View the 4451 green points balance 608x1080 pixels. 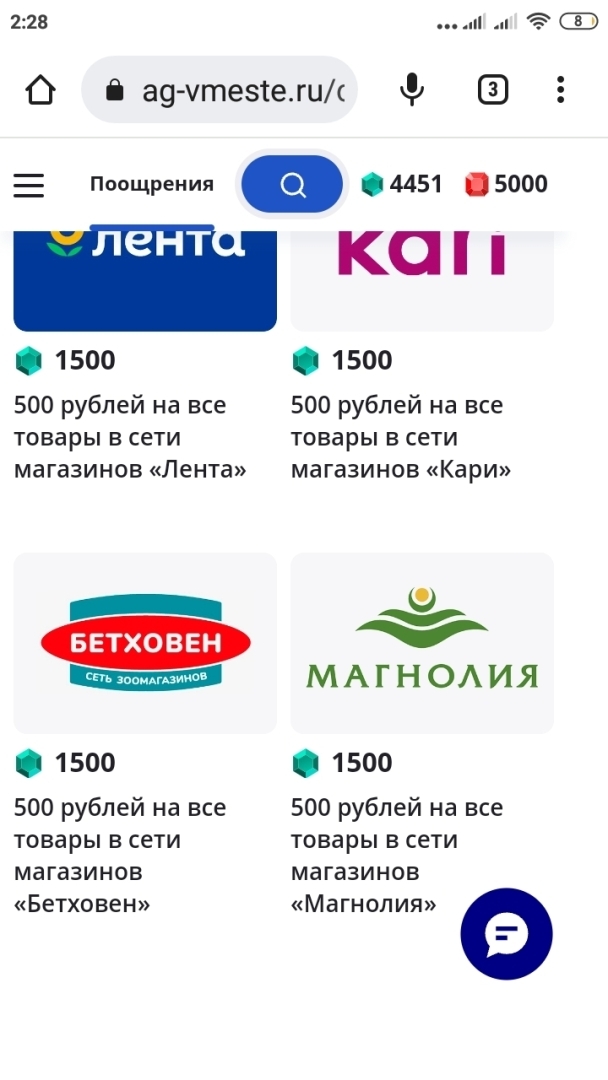click(x=402, y=184)
